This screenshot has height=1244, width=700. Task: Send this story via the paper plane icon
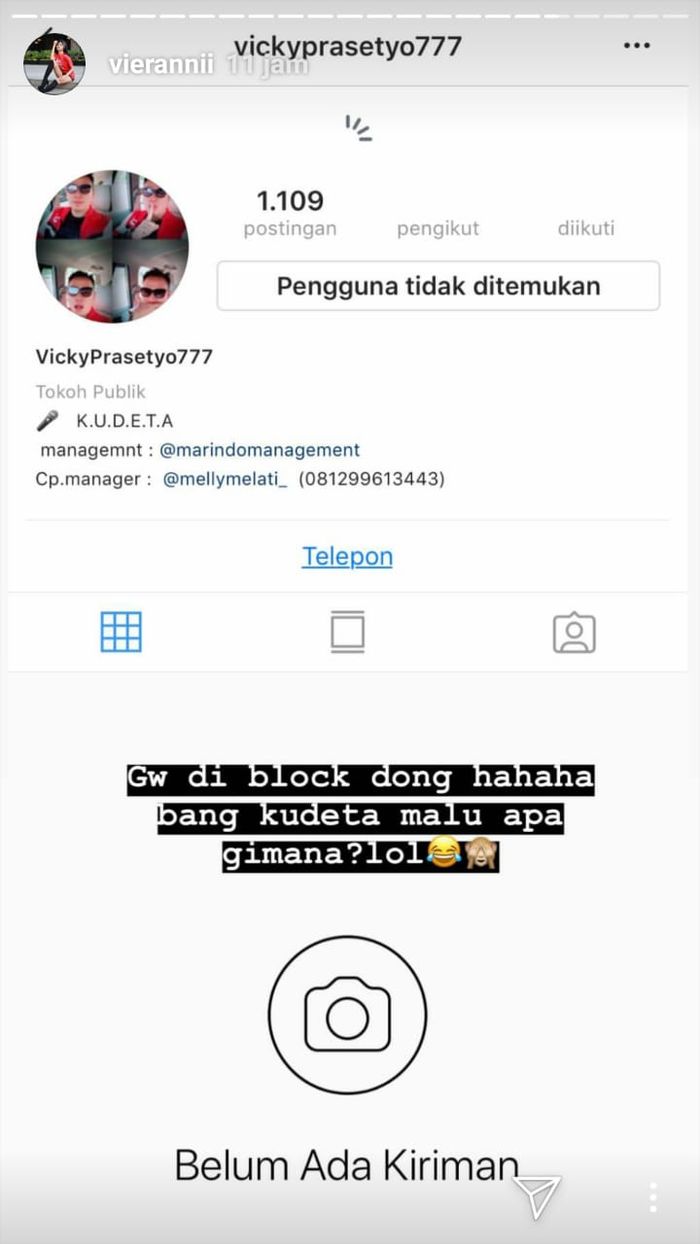pos(536,1196)
